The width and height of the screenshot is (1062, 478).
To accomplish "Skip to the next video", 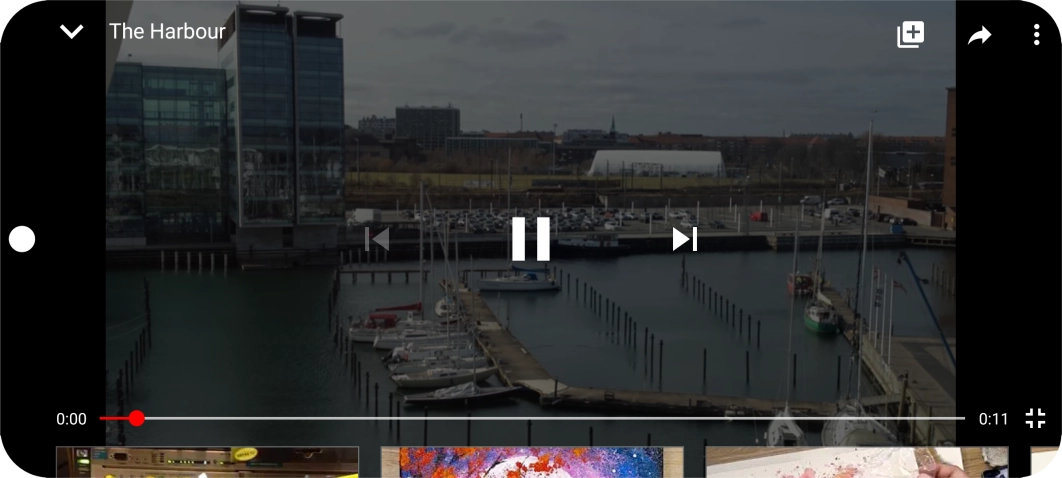I will click(684, 239).
